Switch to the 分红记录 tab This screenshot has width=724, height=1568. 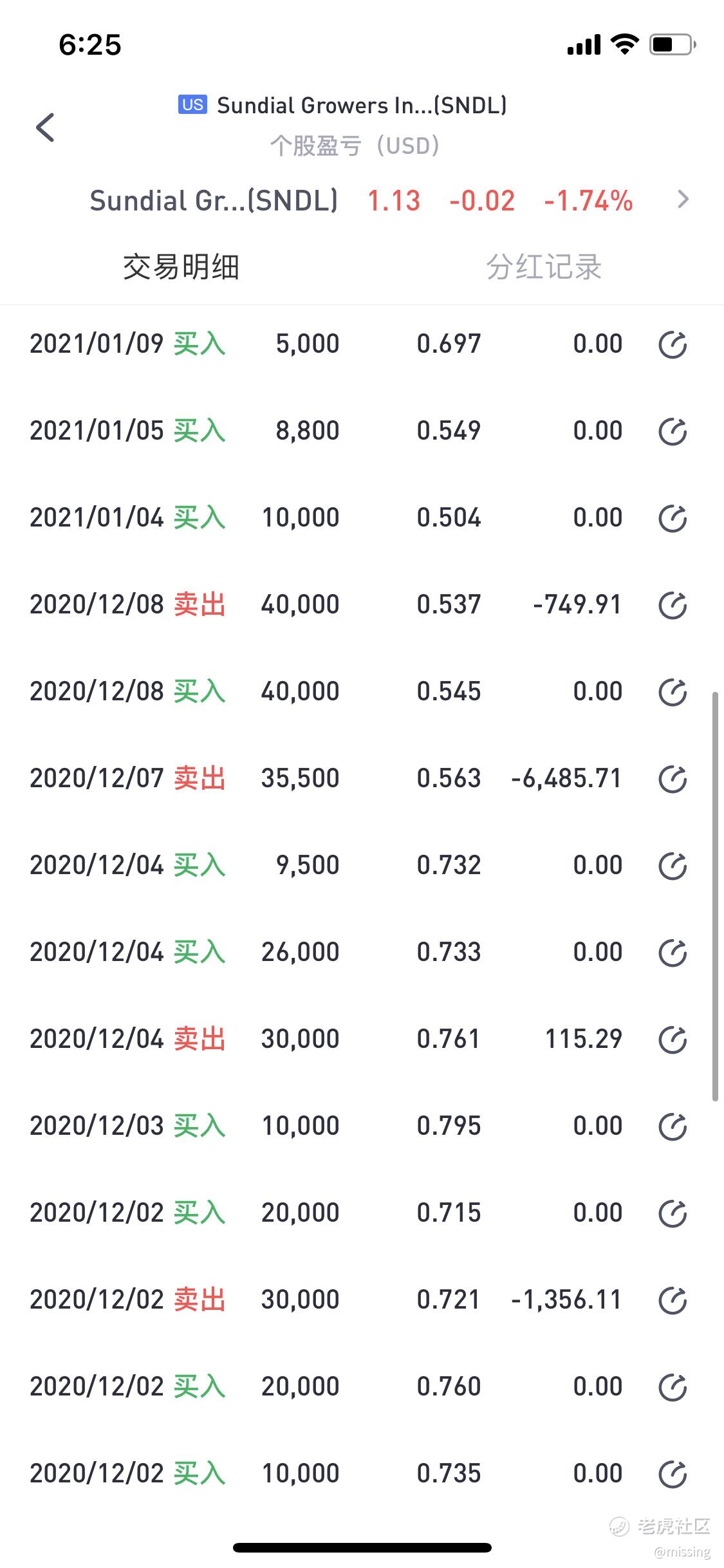tap(544, 267)
